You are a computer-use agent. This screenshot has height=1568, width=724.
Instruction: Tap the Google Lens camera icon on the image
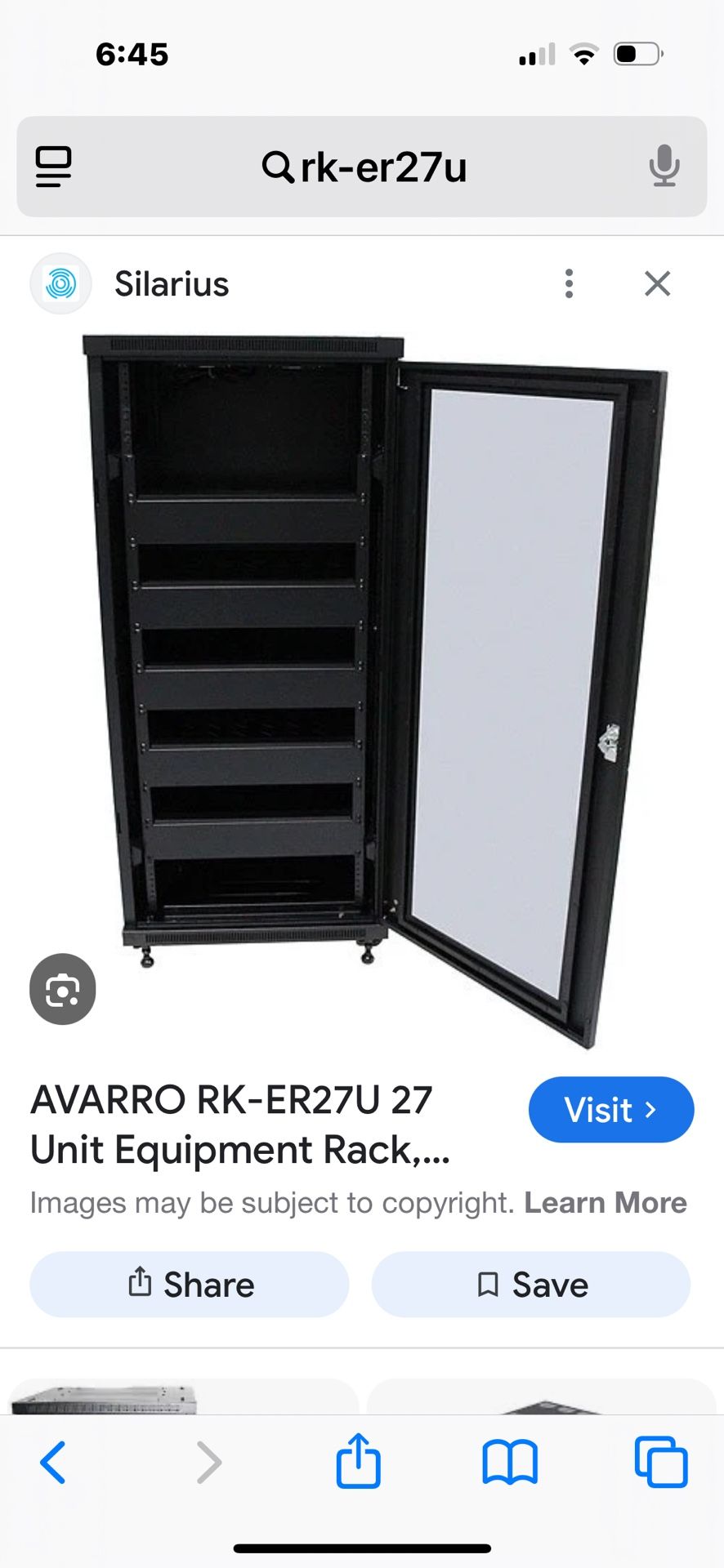click(x=62, y=989)
